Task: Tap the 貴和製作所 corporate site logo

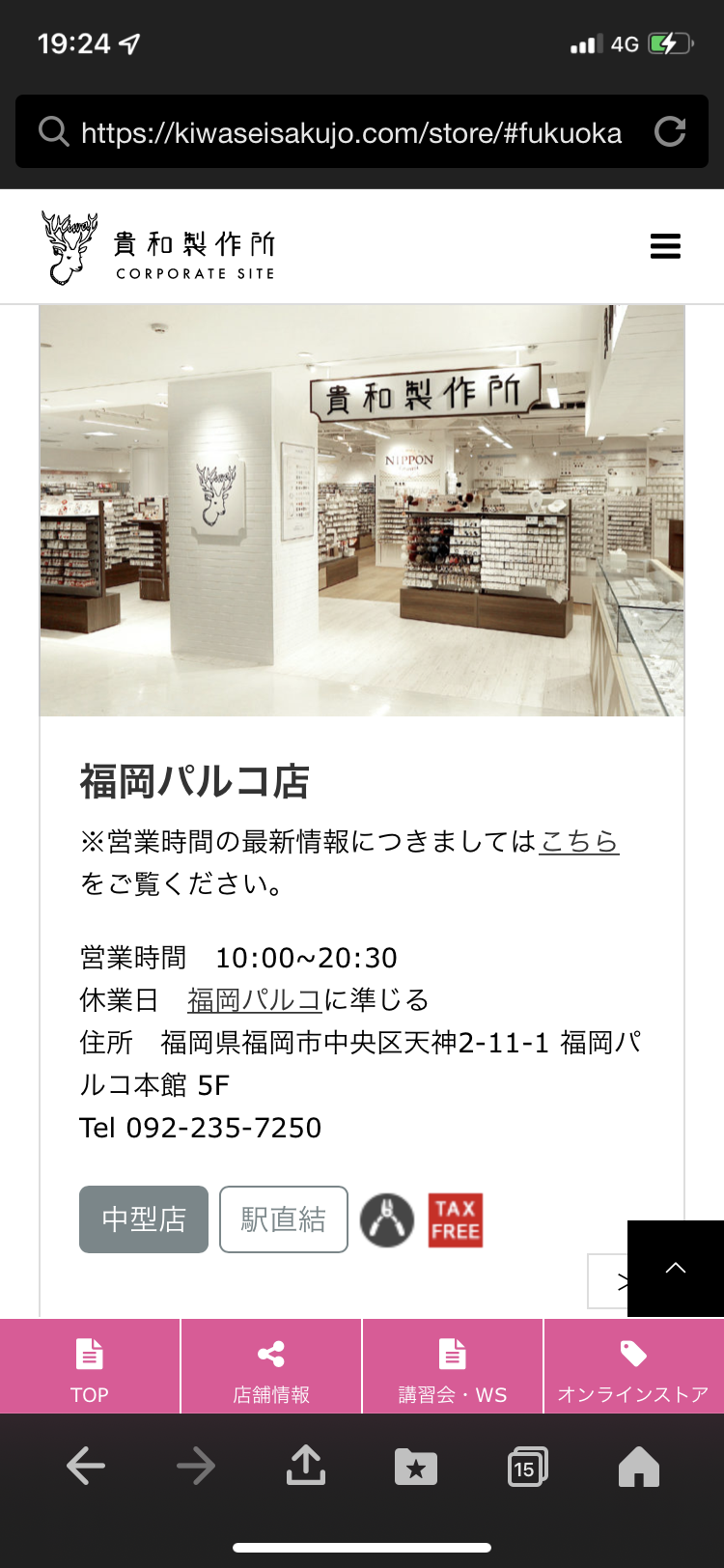Action: tap(158, 247)
